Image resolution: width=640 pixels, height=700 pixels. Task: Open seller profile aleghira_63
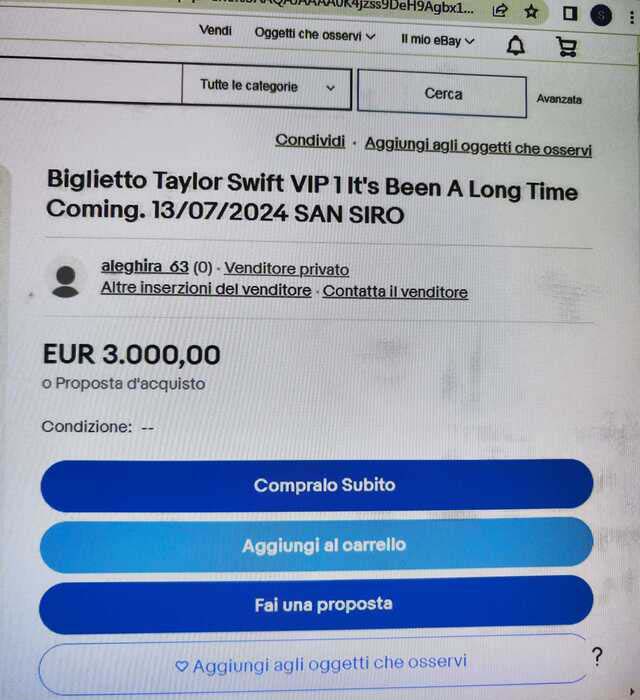click(x=144, y=267)
